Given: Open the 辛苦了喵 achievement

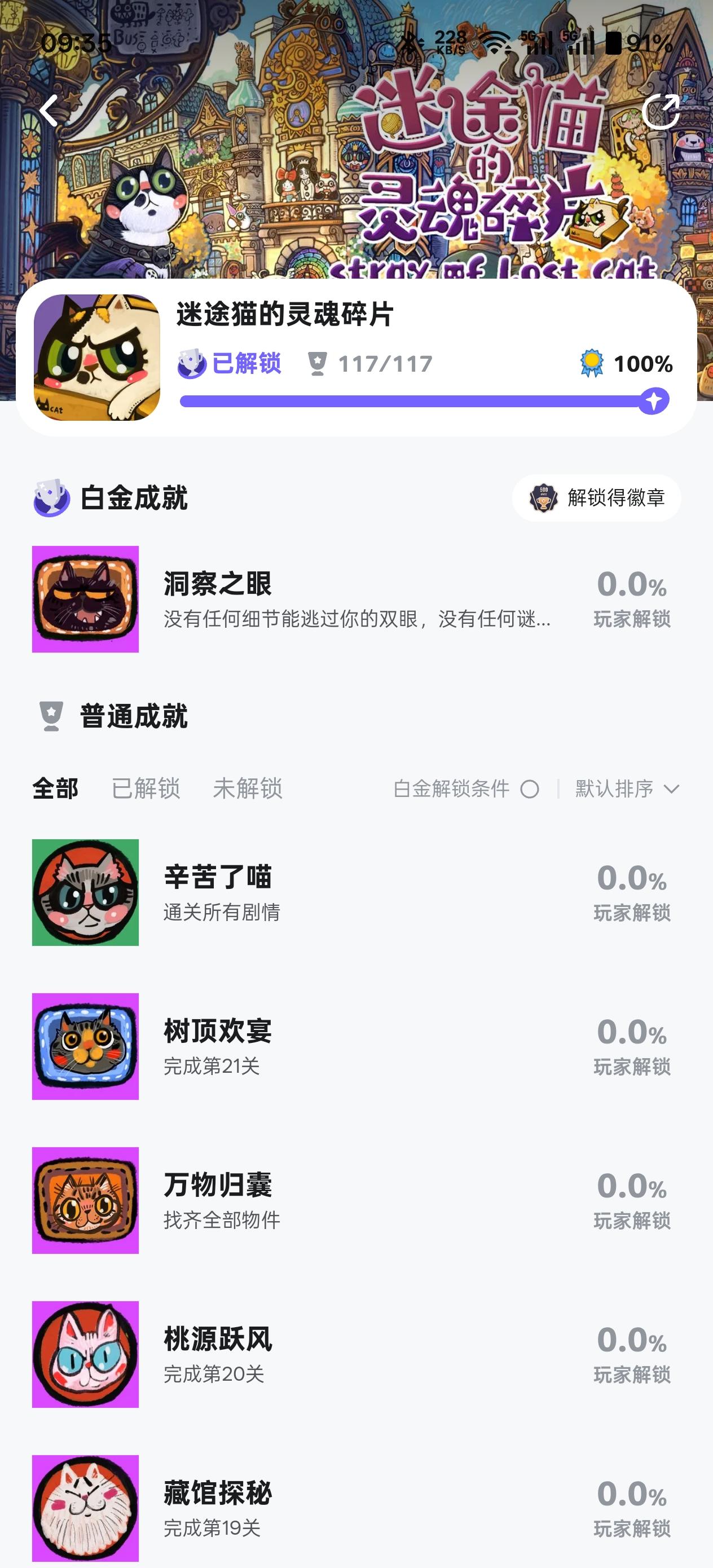Looking at the screenshot, I should tap(356, 892).
